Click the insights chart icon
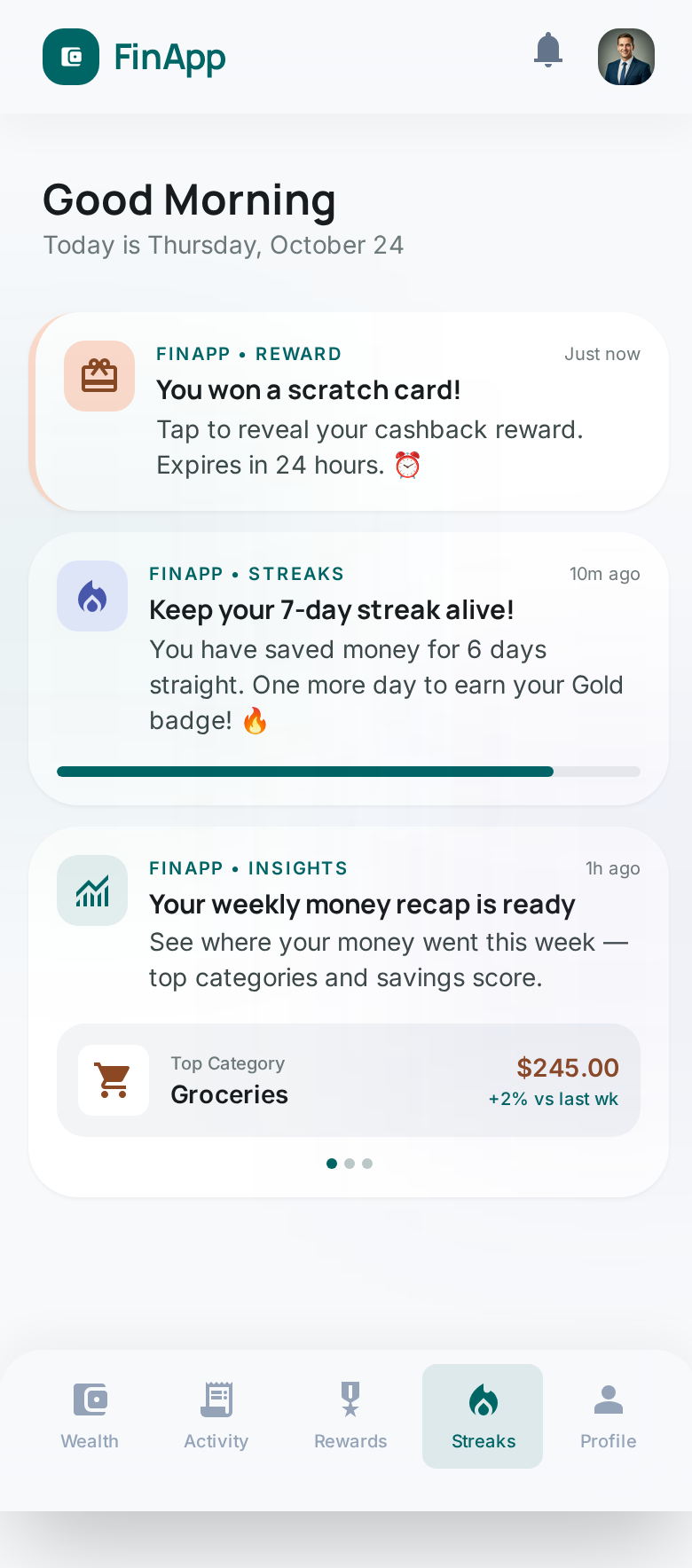The image size is (692, 1568). coord(92,890)
